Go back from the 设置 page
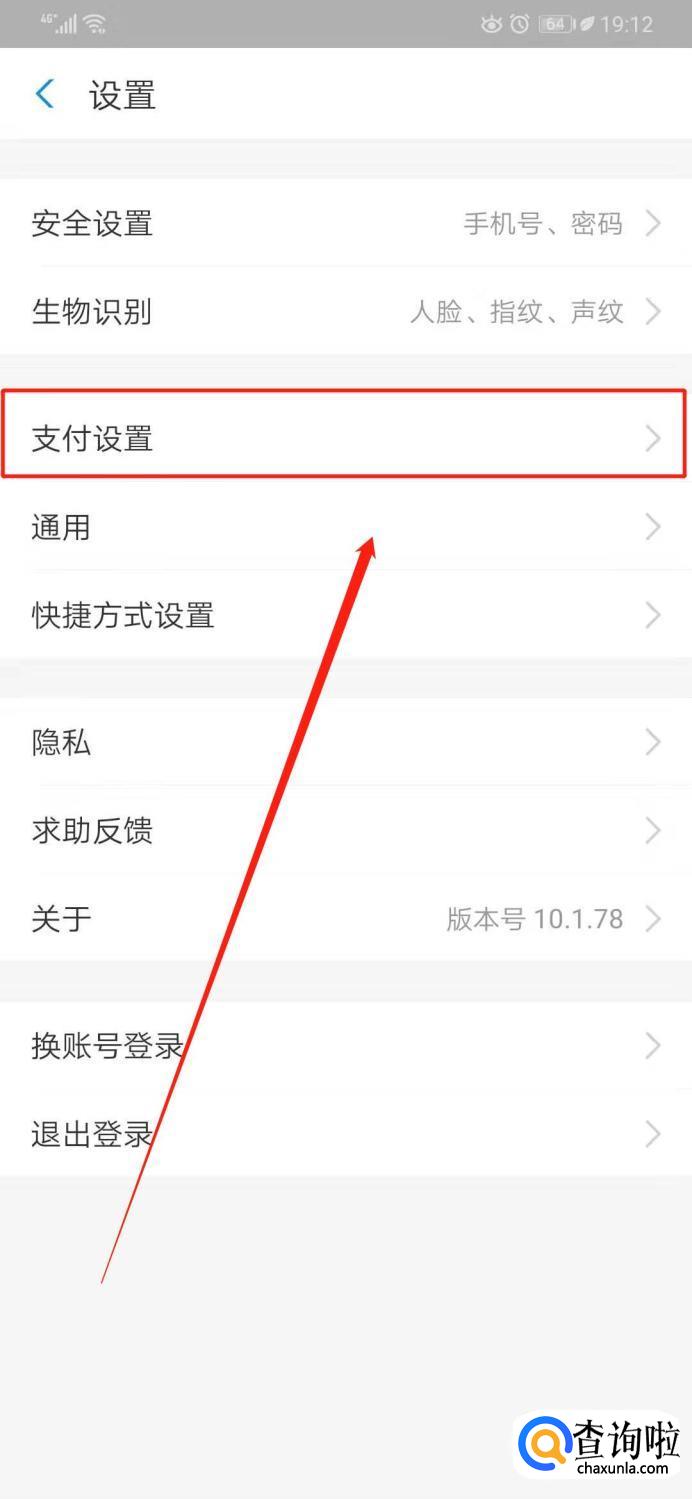 (45, 95)
